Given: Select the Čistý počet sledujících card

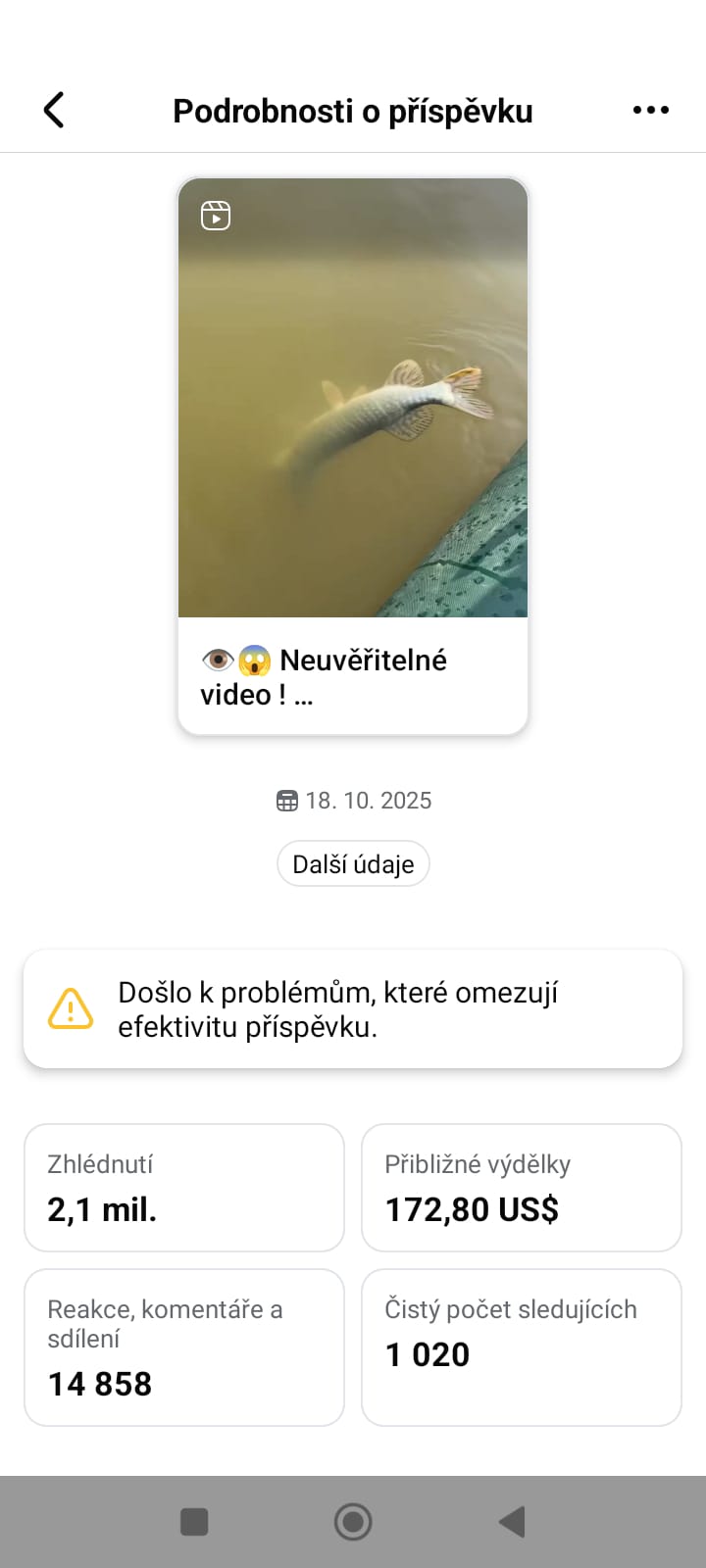Looking at the screenshot, I should pyautogui.click(x=522, y=1347).
